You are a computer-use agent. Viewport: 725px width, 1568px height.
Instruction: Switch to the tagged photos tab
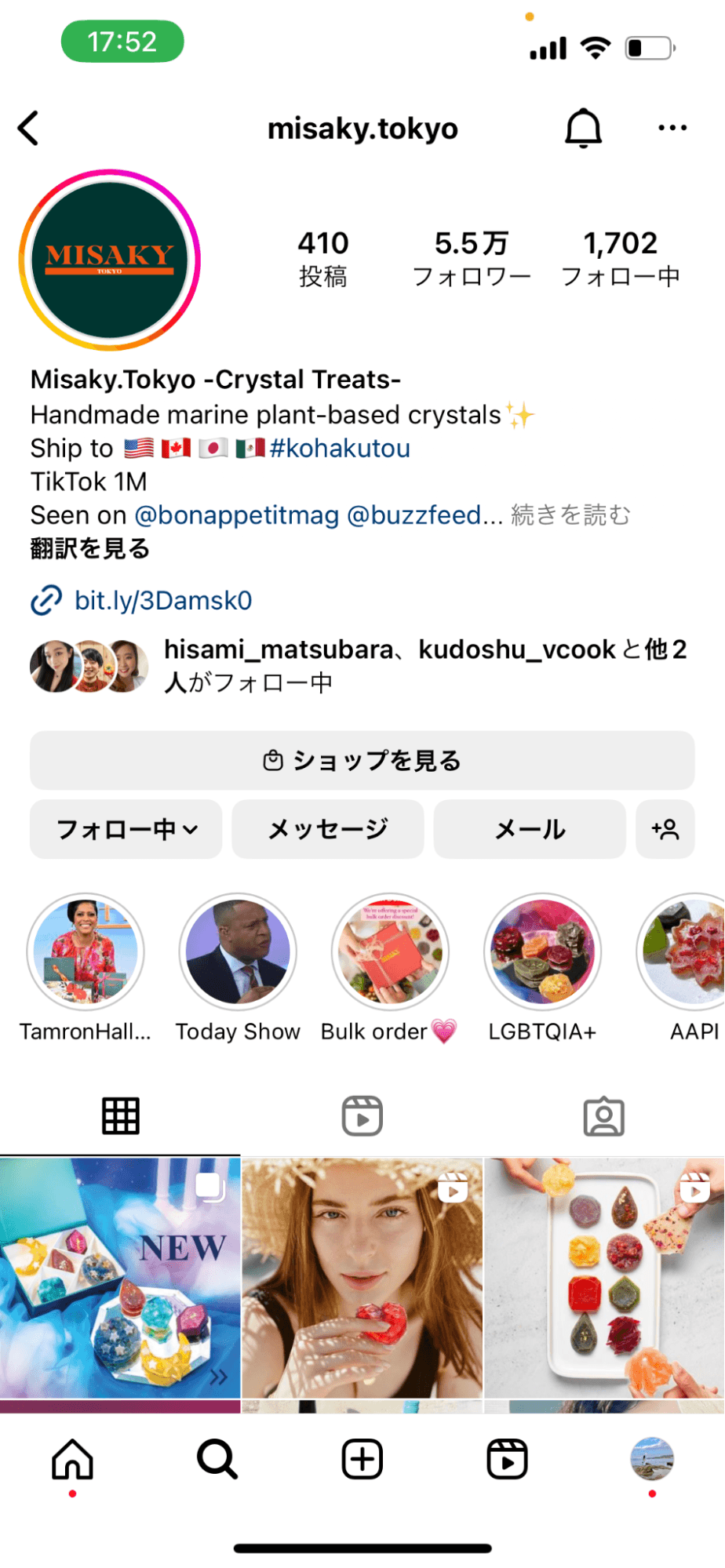pos(603,1115)
